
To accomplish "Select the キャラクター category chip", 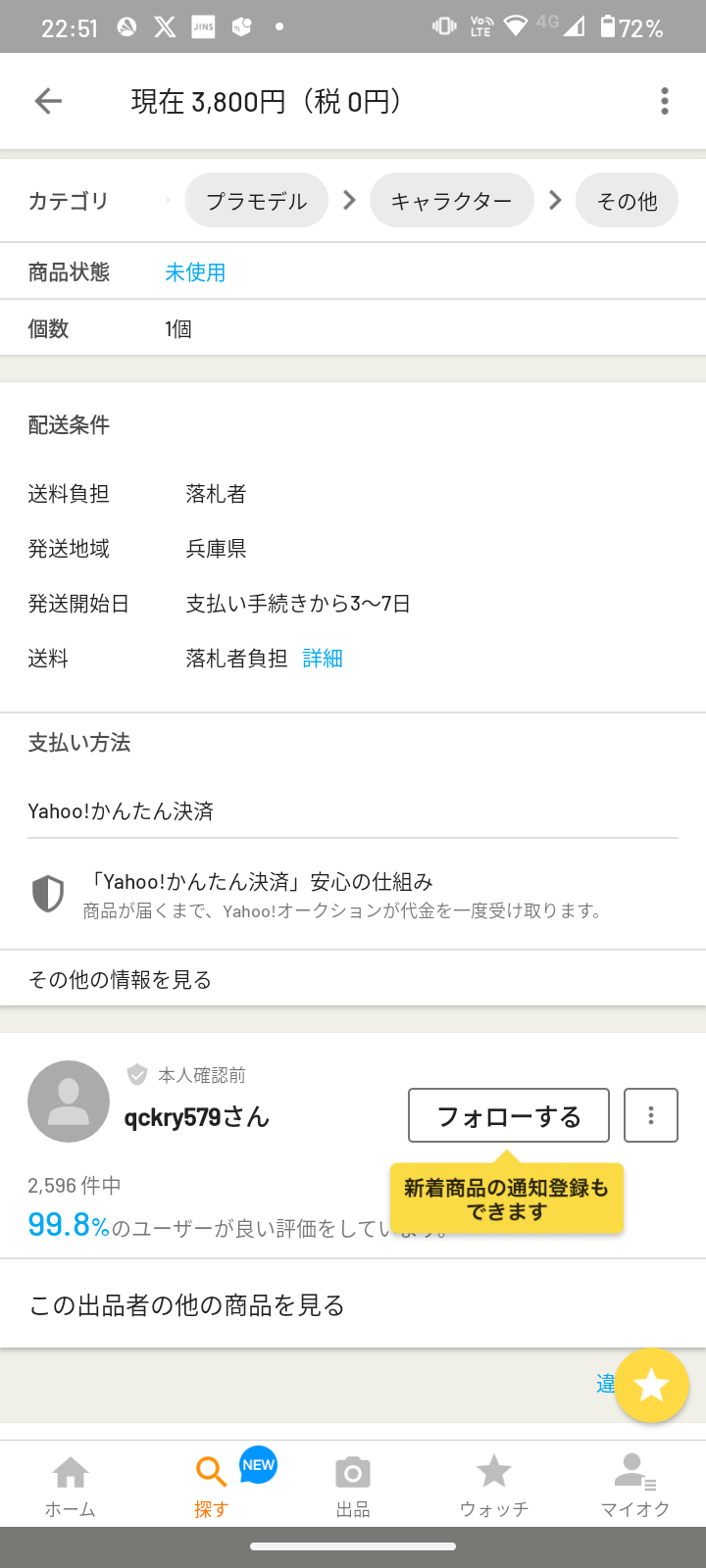I will click(452, 200).
